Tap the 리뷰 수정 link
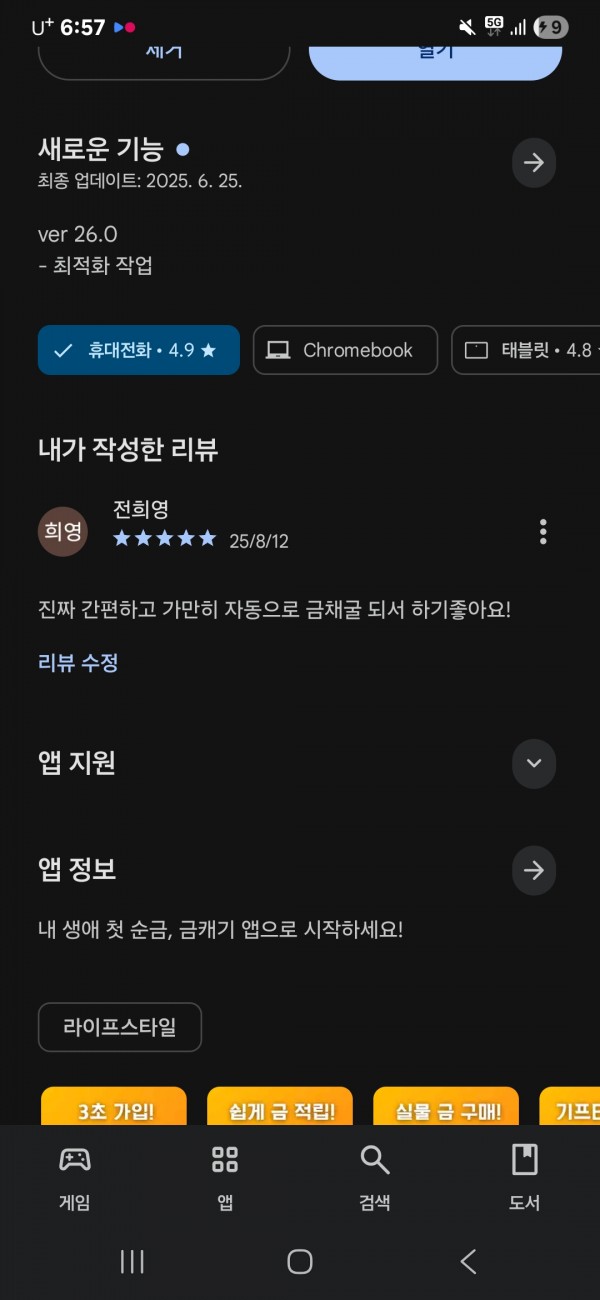 pyautogui.click(x=78, y=662)
